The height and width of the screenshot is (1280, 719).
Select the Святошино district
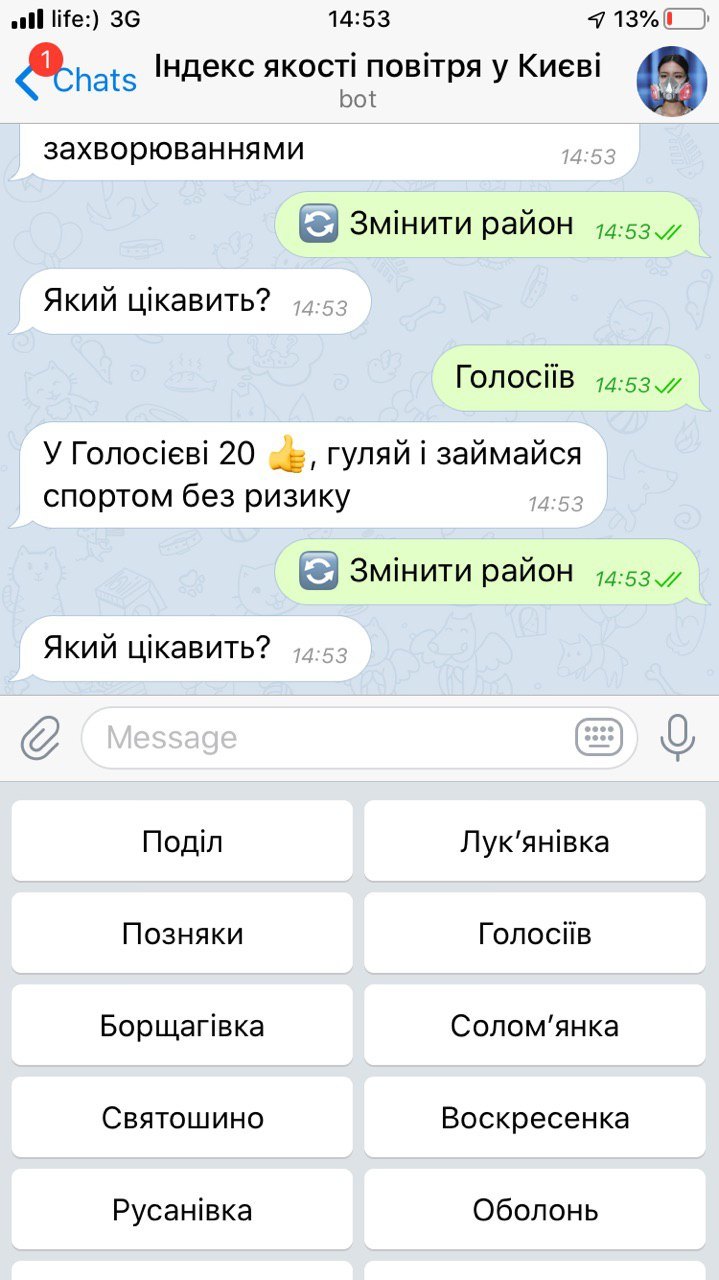(x=182, y=1117)
